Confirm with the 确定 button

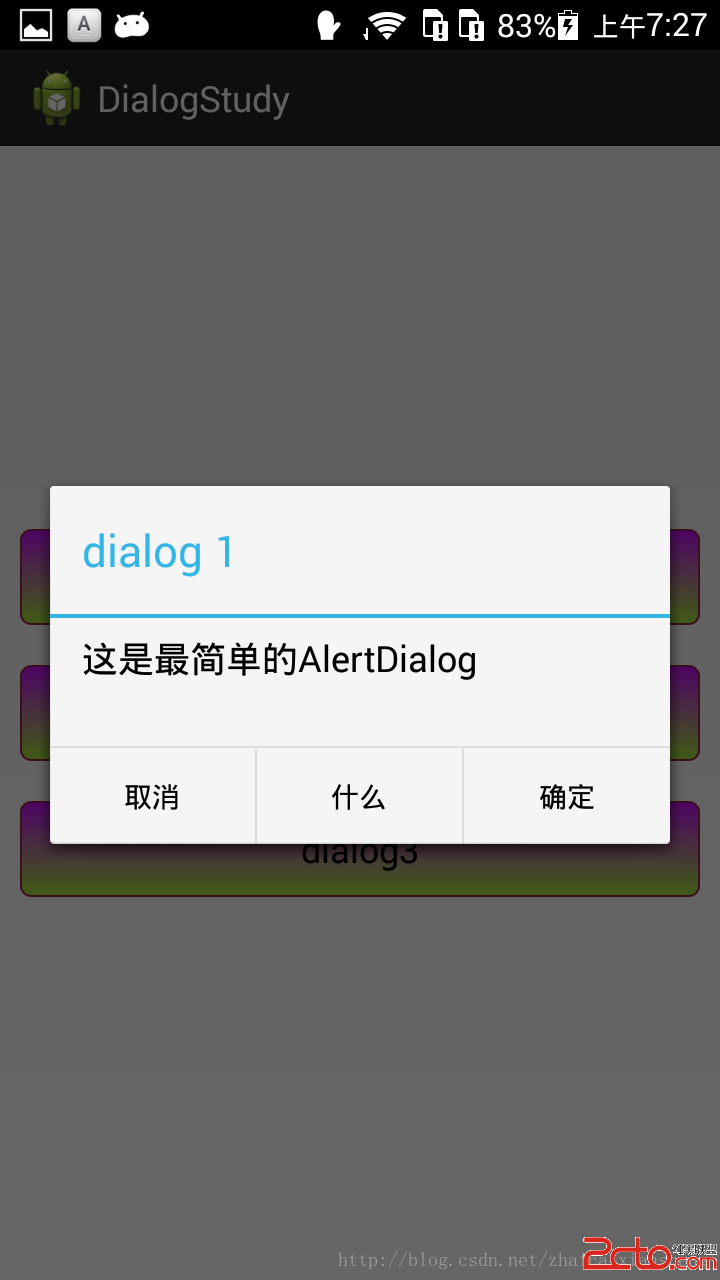566,796
